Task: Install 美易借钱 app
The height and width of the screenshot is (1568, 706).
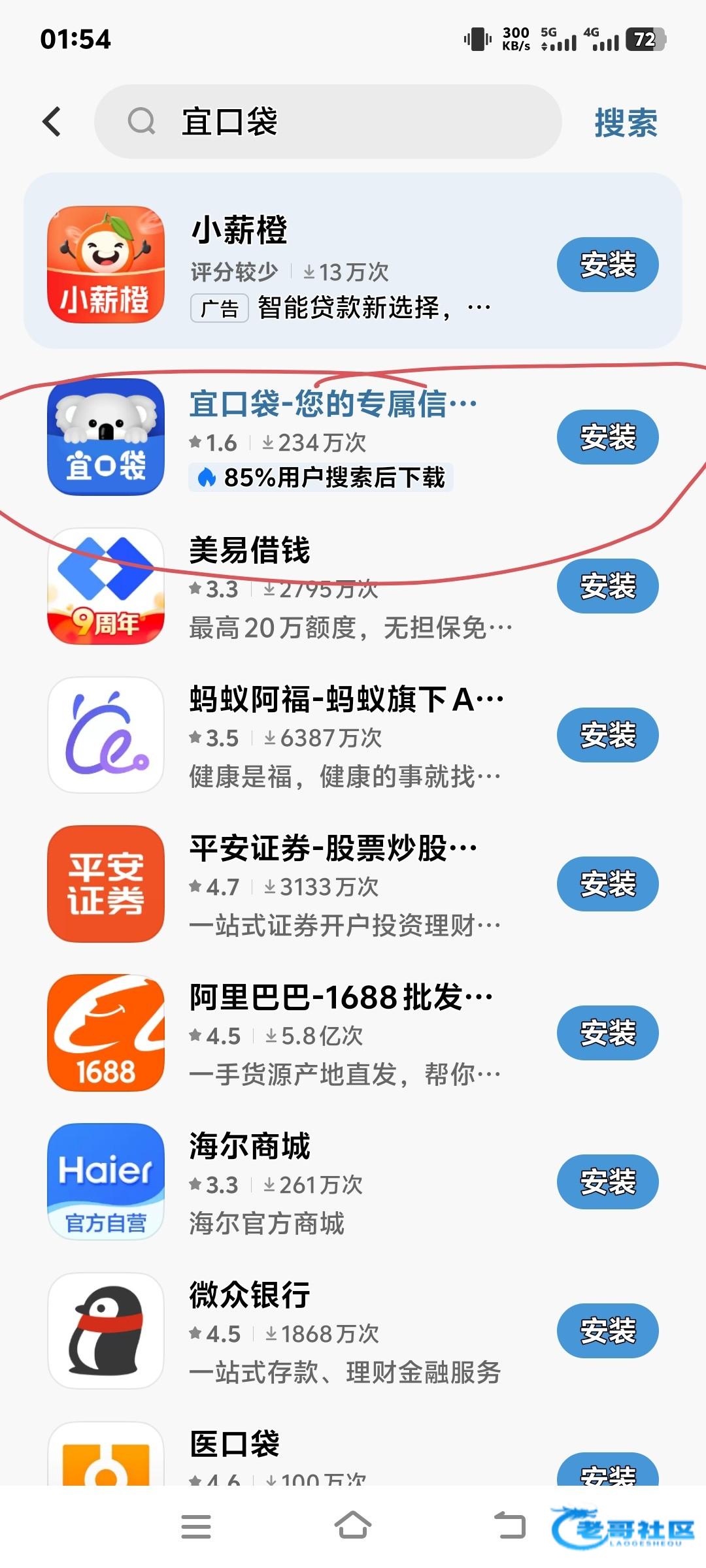Action: pyautogui.click(x=607, y=586)
